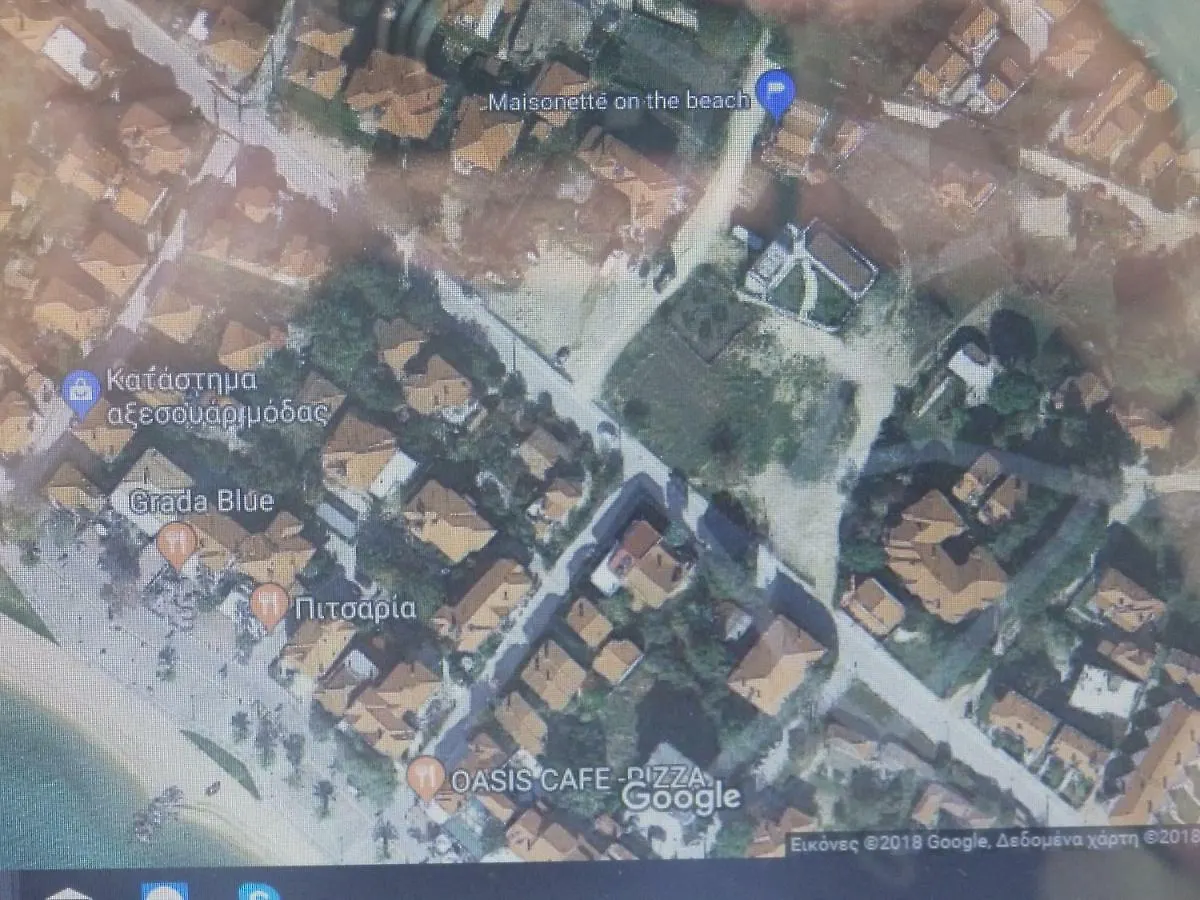Select the Κατάστημα αξεσουάρ μόδας shop marker

[81, 392]
